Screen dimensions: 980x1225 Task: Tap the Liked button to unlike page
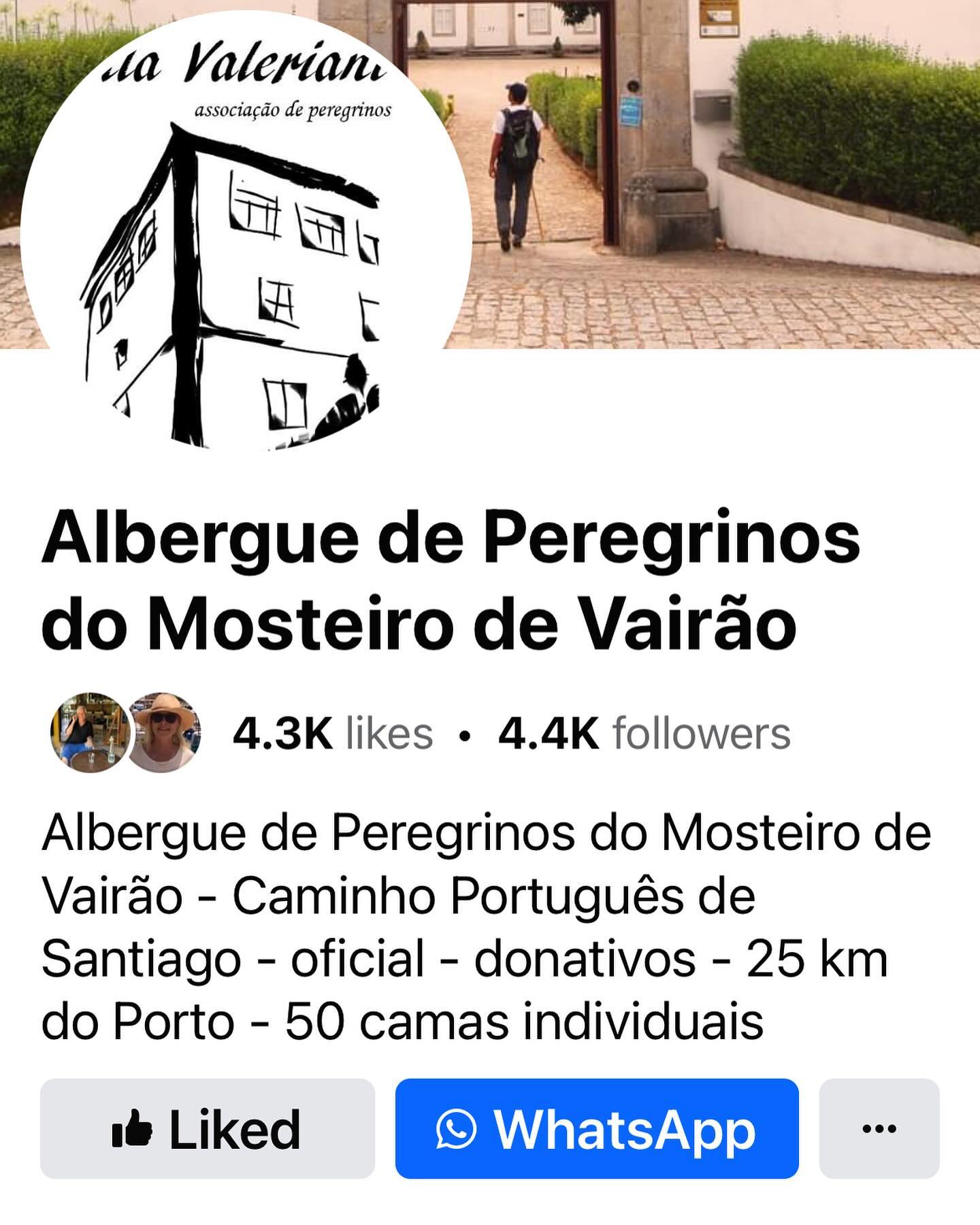coord(207,1129)
